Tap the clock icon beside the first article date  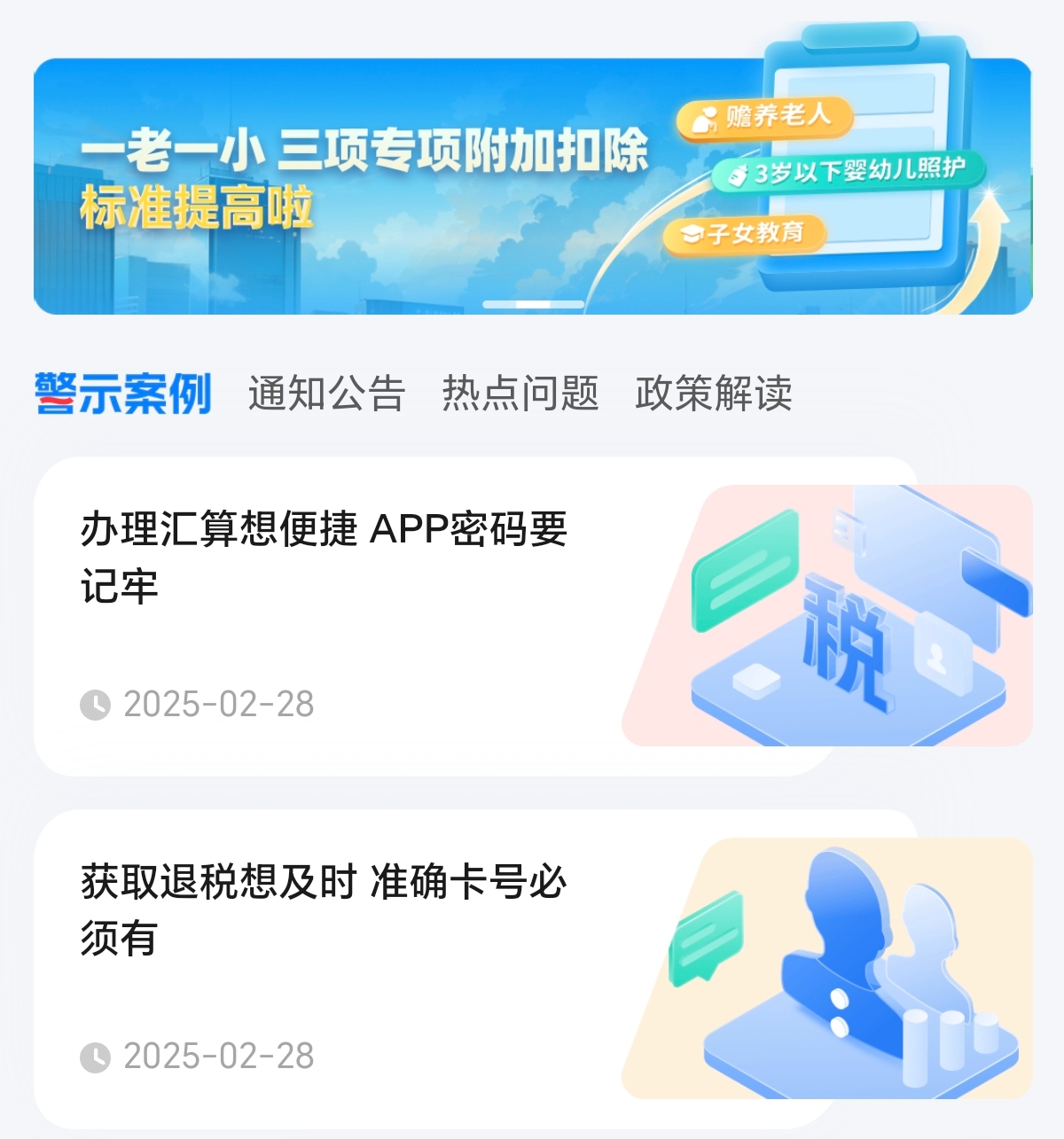click(97, 703)
